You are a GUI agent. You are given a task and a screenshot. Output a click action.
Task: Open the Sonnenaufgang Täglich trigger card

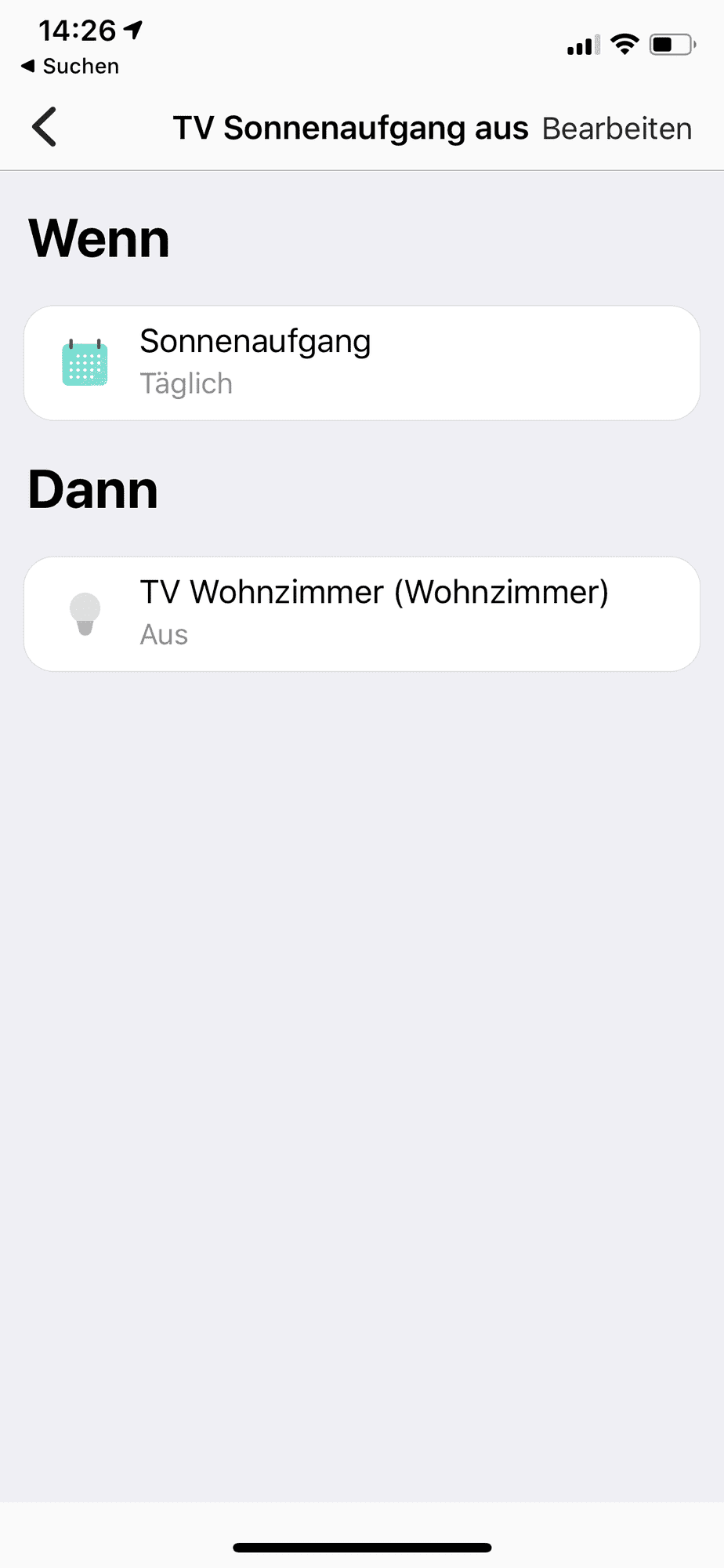point(361,363)
